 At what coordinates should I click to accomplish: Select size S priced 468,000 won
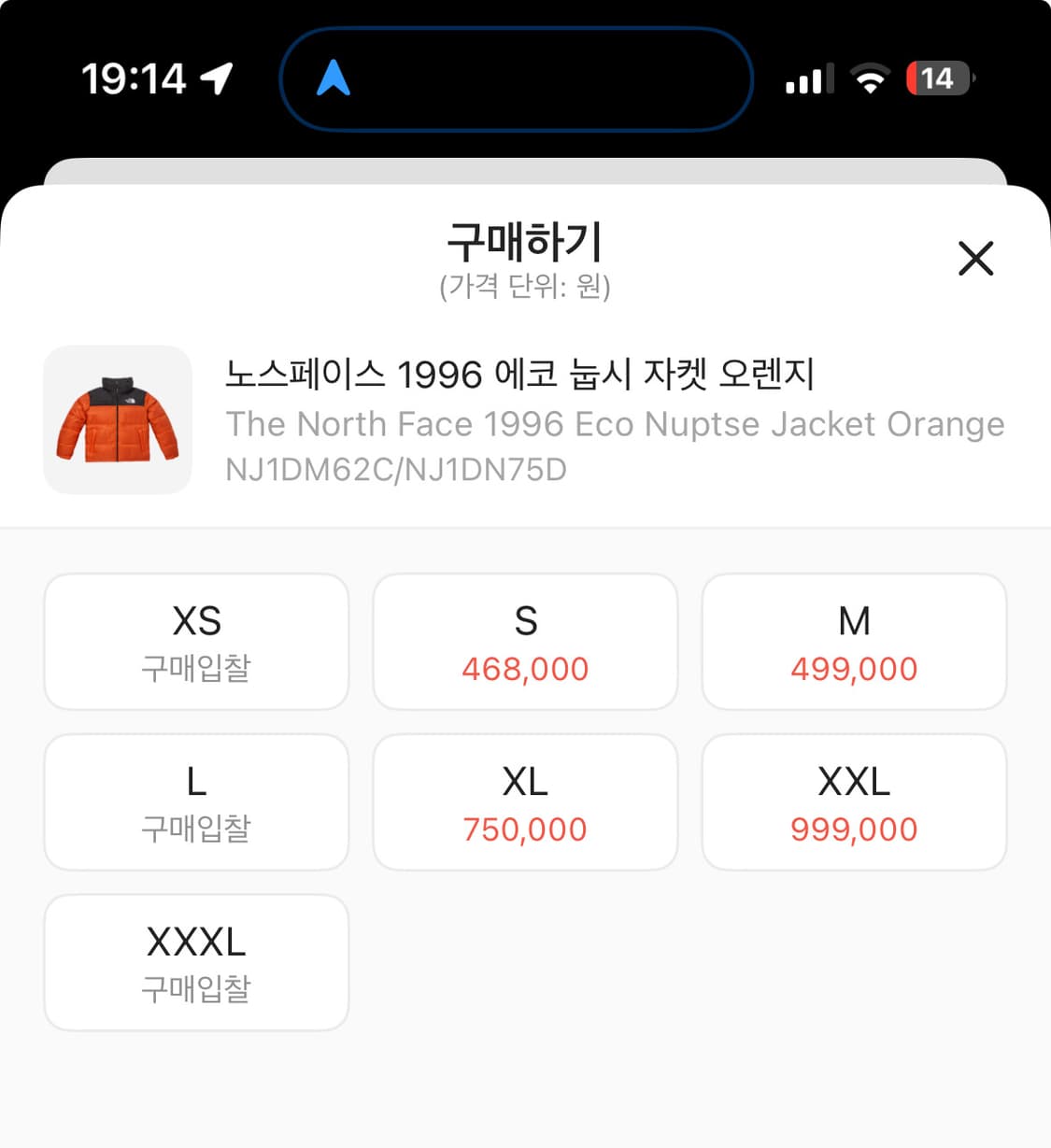tap(525, 641)
